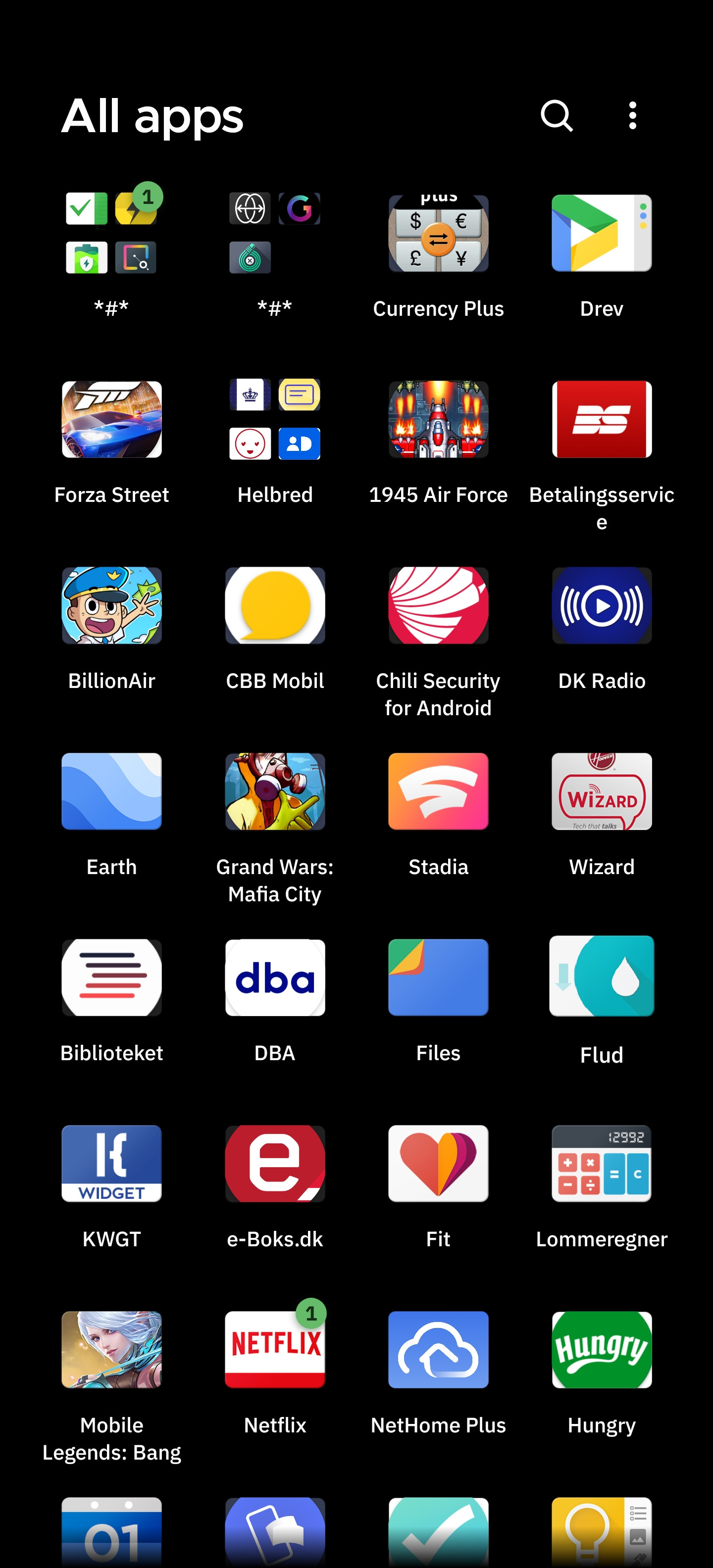Open Google Earth
This screenshot has width=713, height=1568.
click(112, 791)
